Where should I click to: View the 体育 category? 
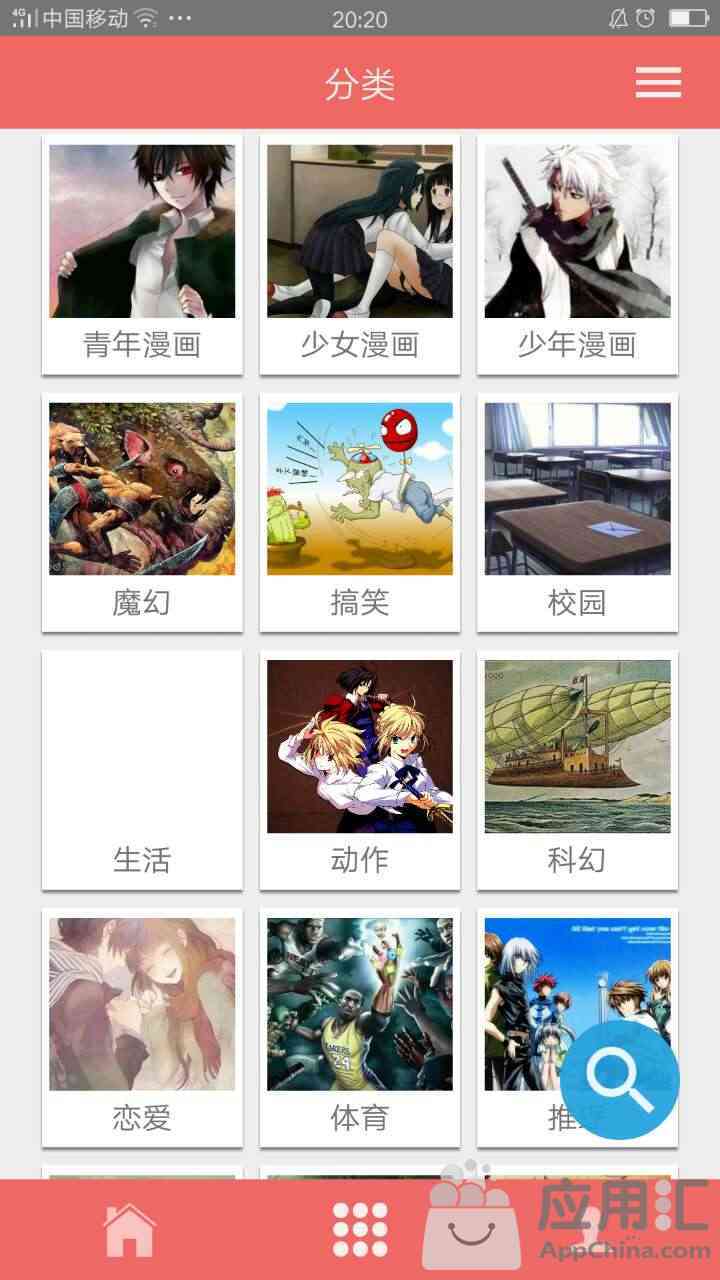tap(360, 1028)
